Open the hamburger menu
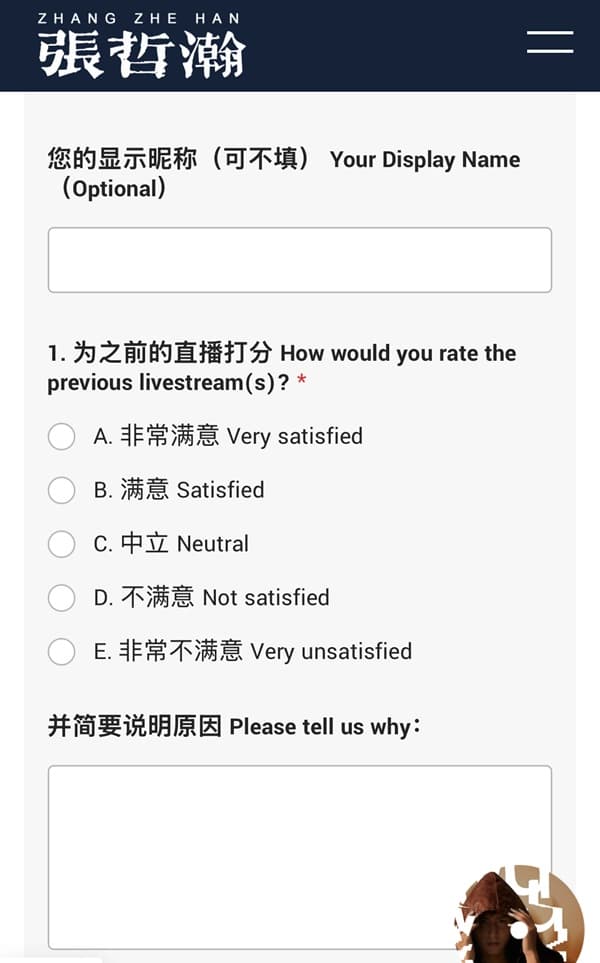 tap(550, 42)
